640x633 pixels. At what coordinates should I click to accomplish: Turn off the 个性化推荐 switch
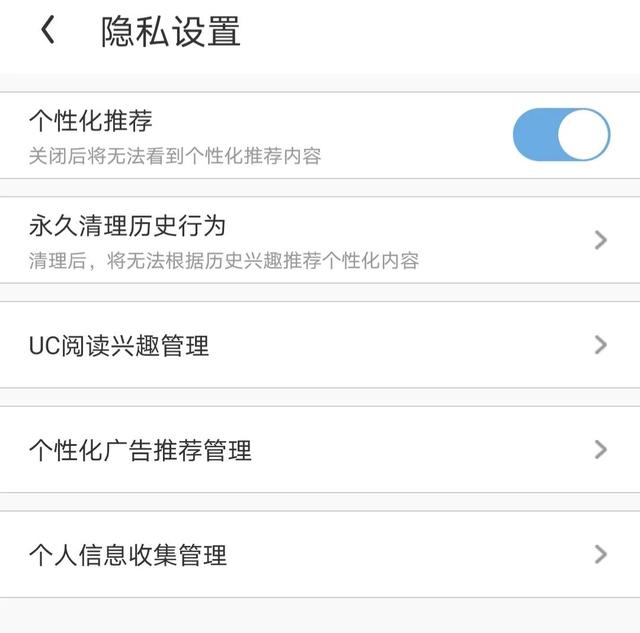560,135
